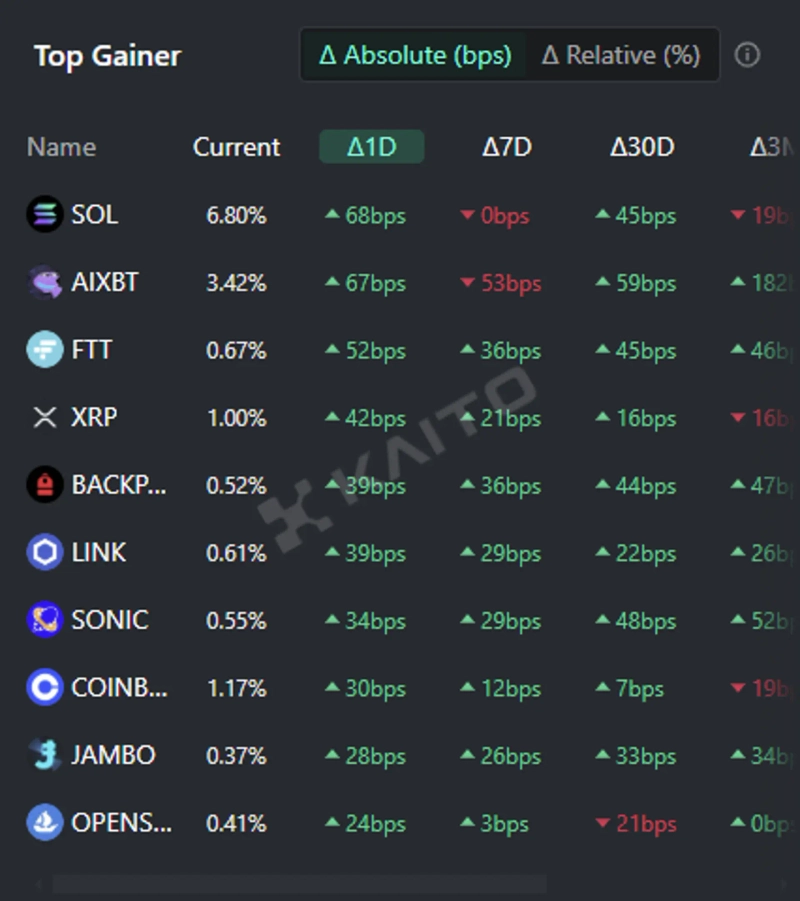Open the JAMBO row
Image resolution: width=800 pixels, height=901 pixels.
(x=113, y=755)
